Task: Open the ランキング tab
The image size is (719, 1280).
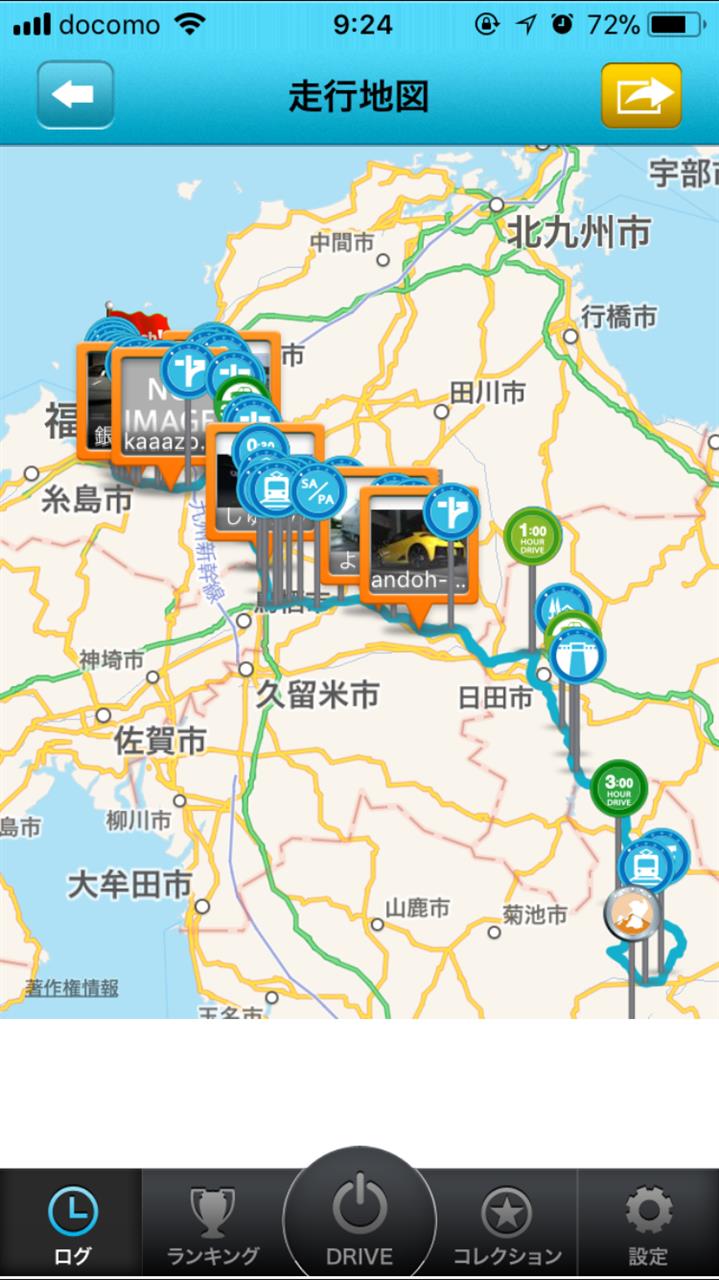Action: click(x=213, y=1226)
